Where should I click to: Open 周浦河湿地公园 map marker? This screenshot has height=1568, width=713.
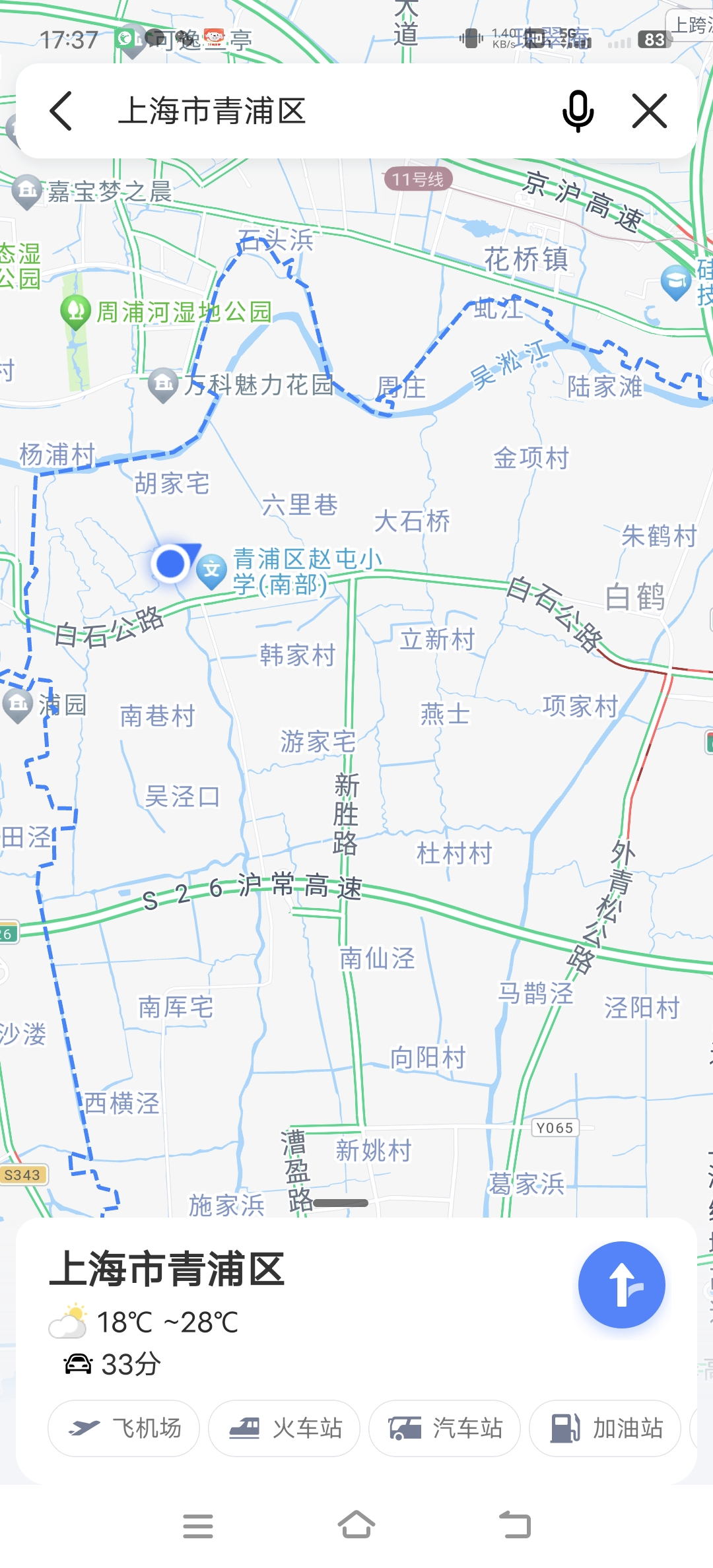pos(75,311)
